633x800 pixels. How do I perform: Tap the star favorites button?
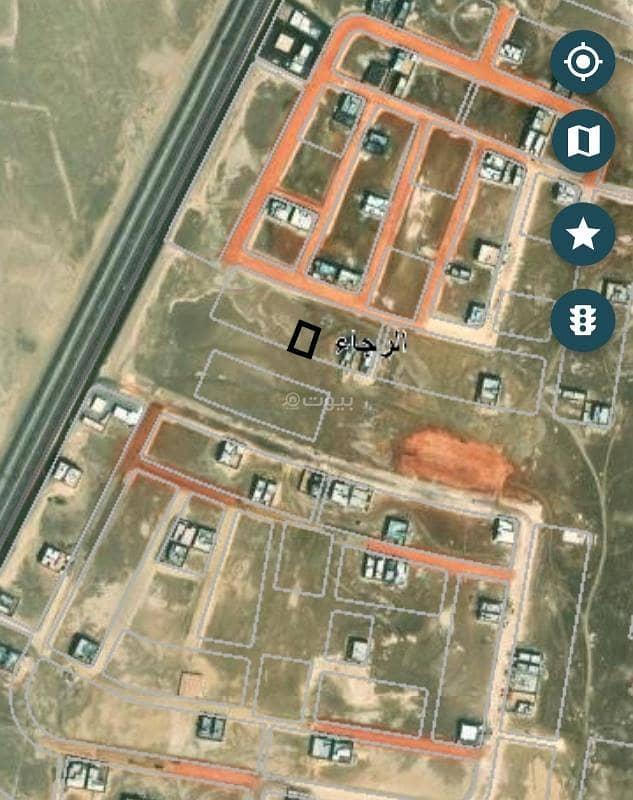[582, 234]
